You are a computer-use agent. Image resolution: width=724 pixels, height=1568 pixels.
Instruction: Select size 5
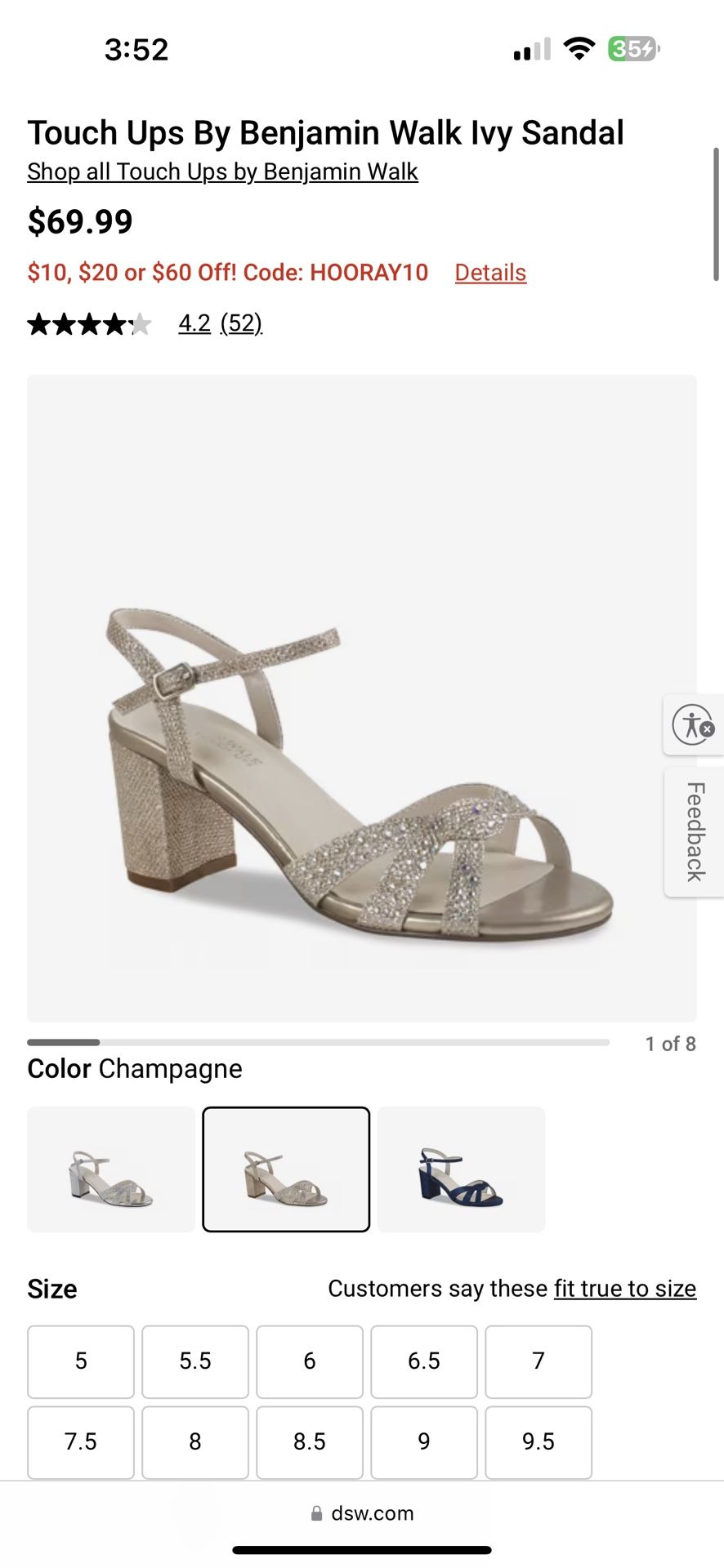[x=81, y=1361]
